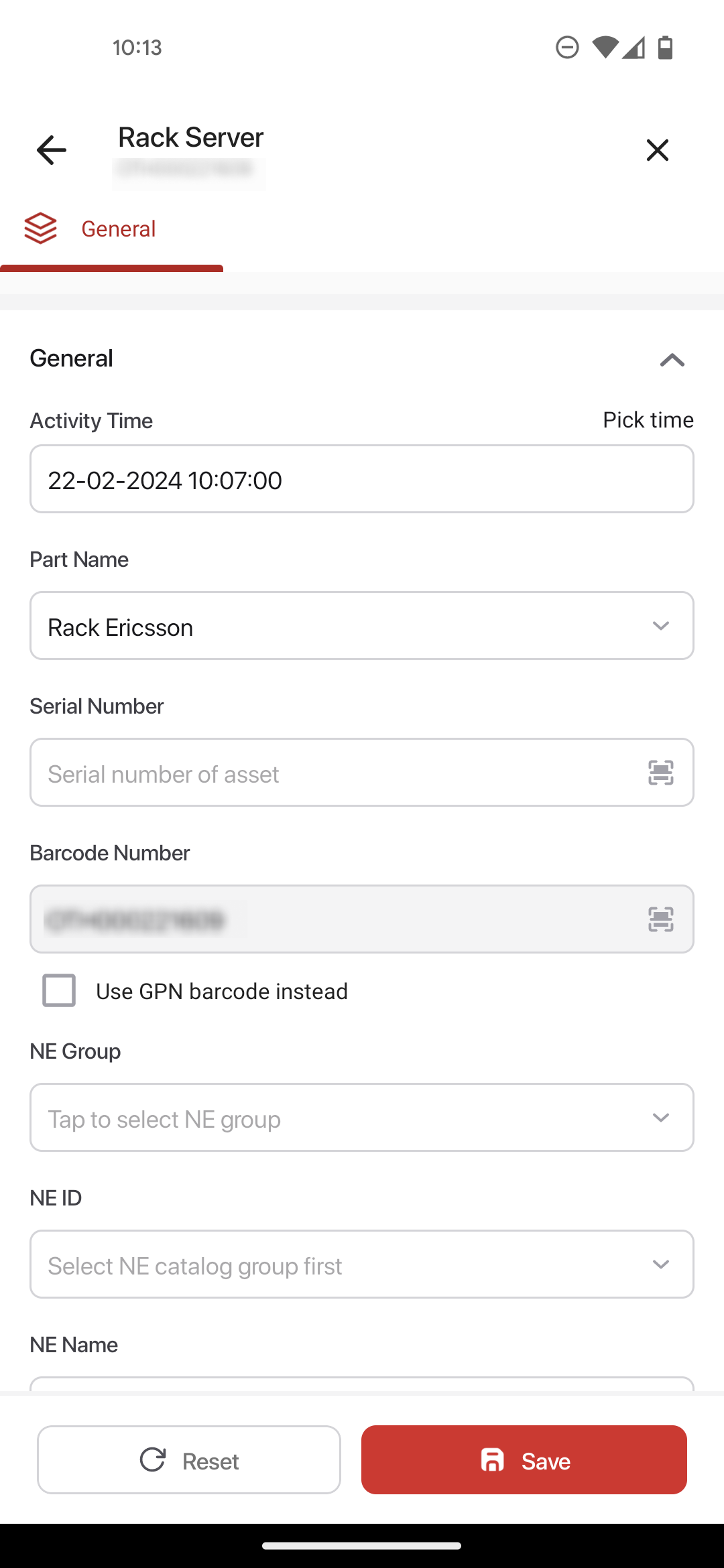Viewport: 724px width, 1568px height.
Task: Check Use GPN barcode instead
Action: coord(59,990)
